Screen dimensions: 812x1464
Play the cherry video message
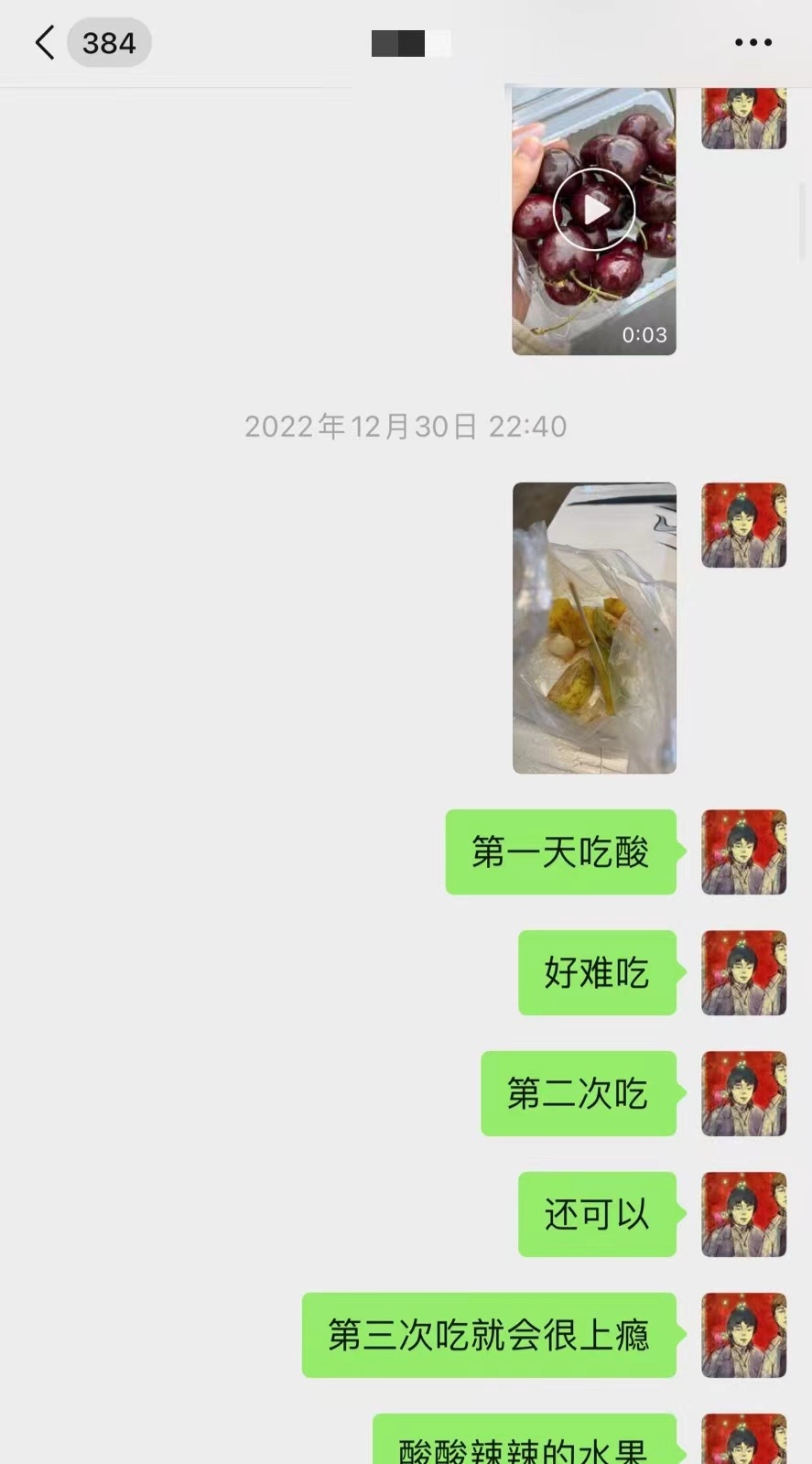[593, 209]
